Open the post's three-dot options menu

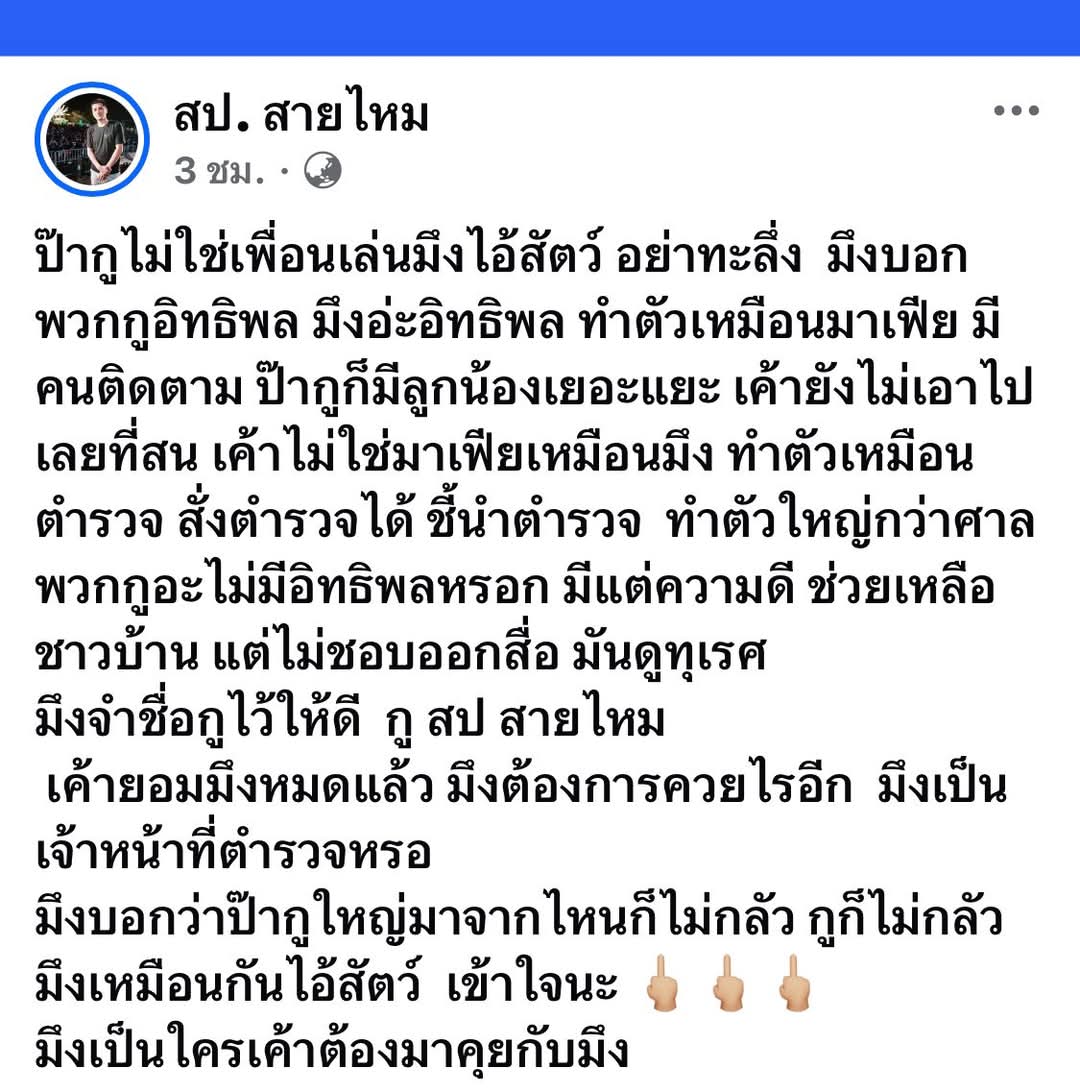point(1016,111)
